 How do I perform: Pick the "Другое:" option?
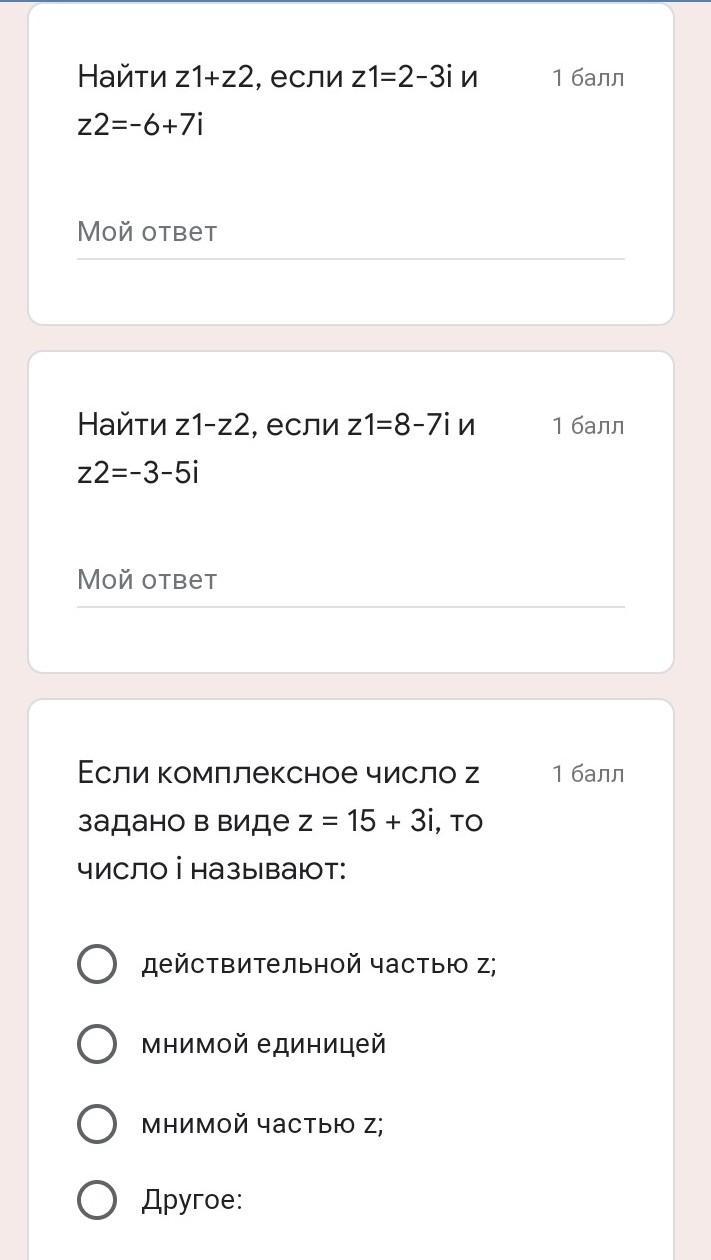(x=97, y=1200)
